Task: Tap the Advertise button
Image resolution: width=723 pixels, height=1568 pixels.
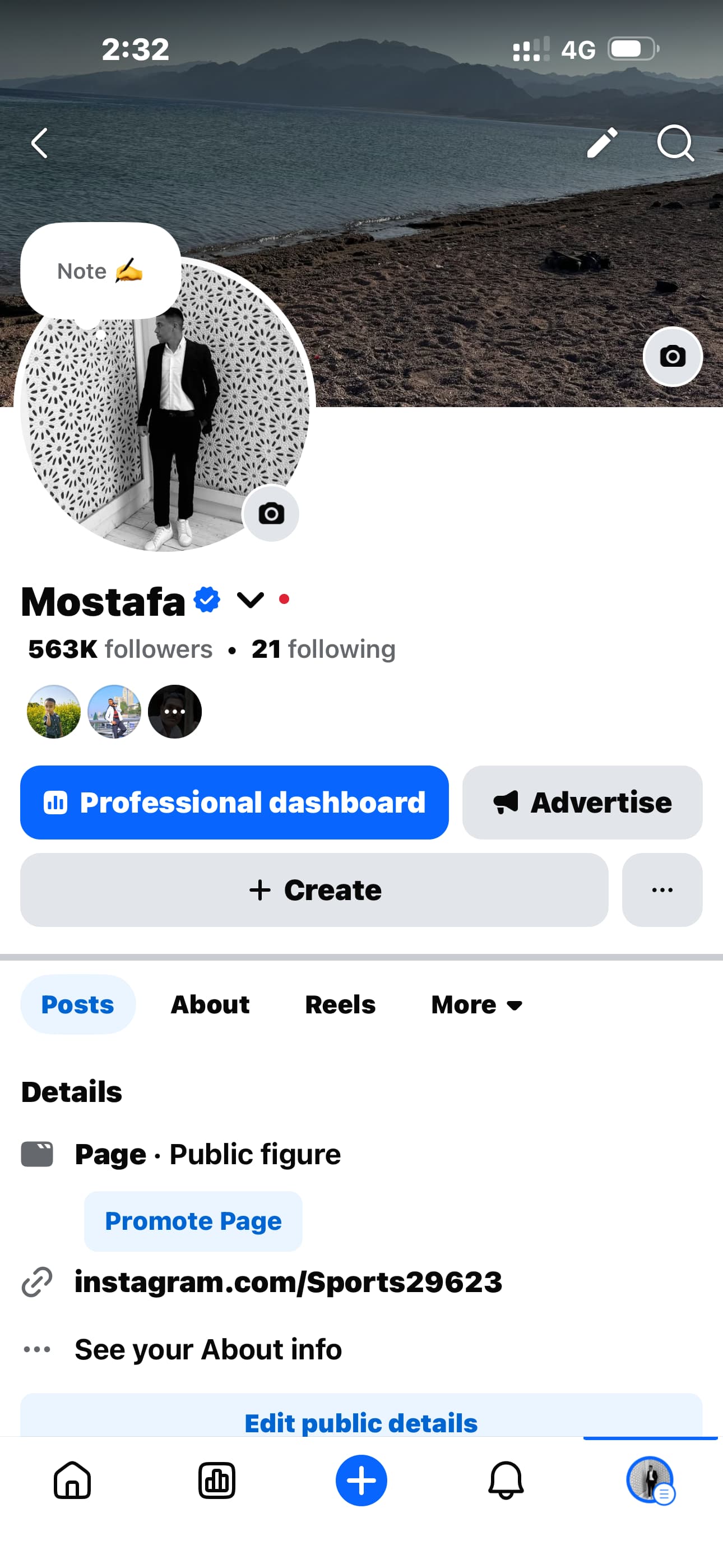Action: click(582, 803)
